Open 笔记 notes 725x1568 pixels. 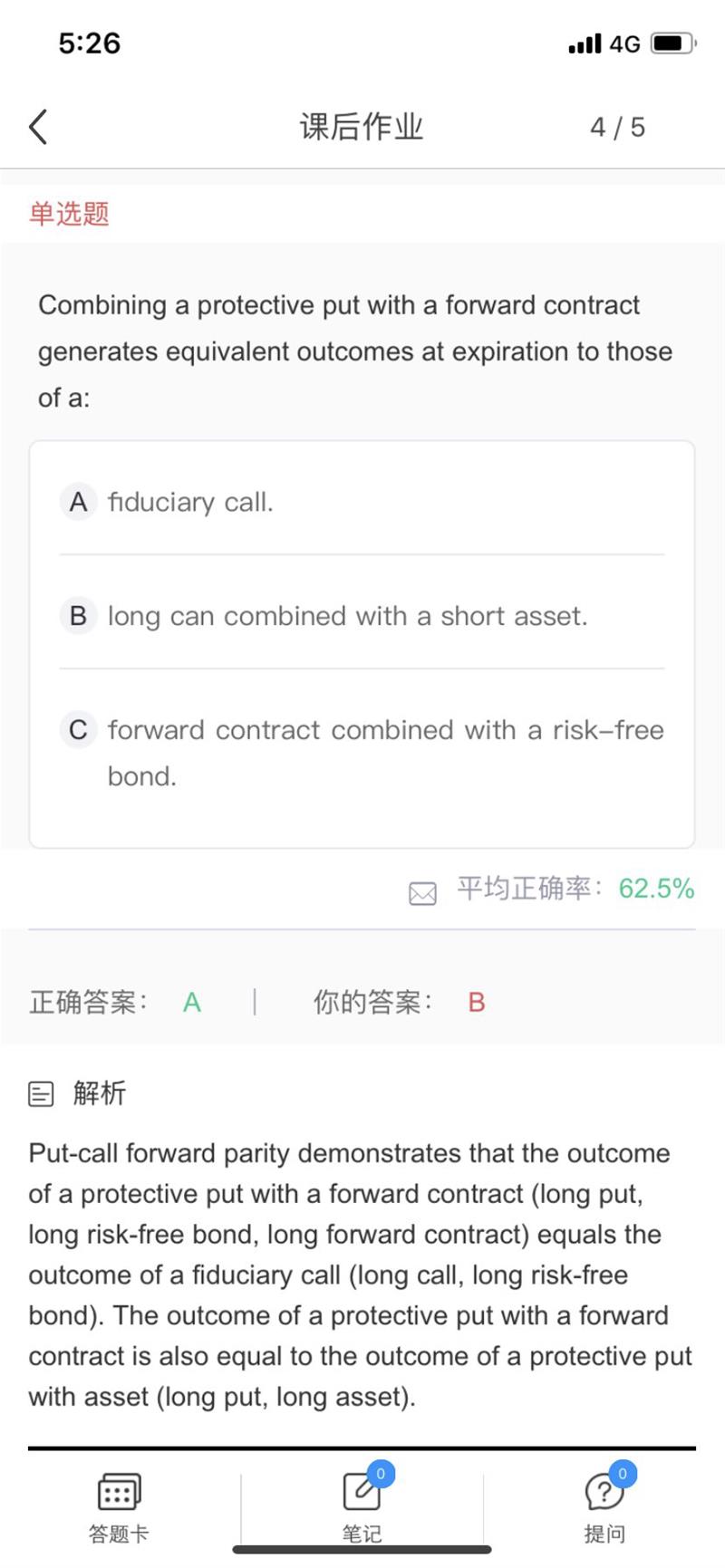(362, 1505)
